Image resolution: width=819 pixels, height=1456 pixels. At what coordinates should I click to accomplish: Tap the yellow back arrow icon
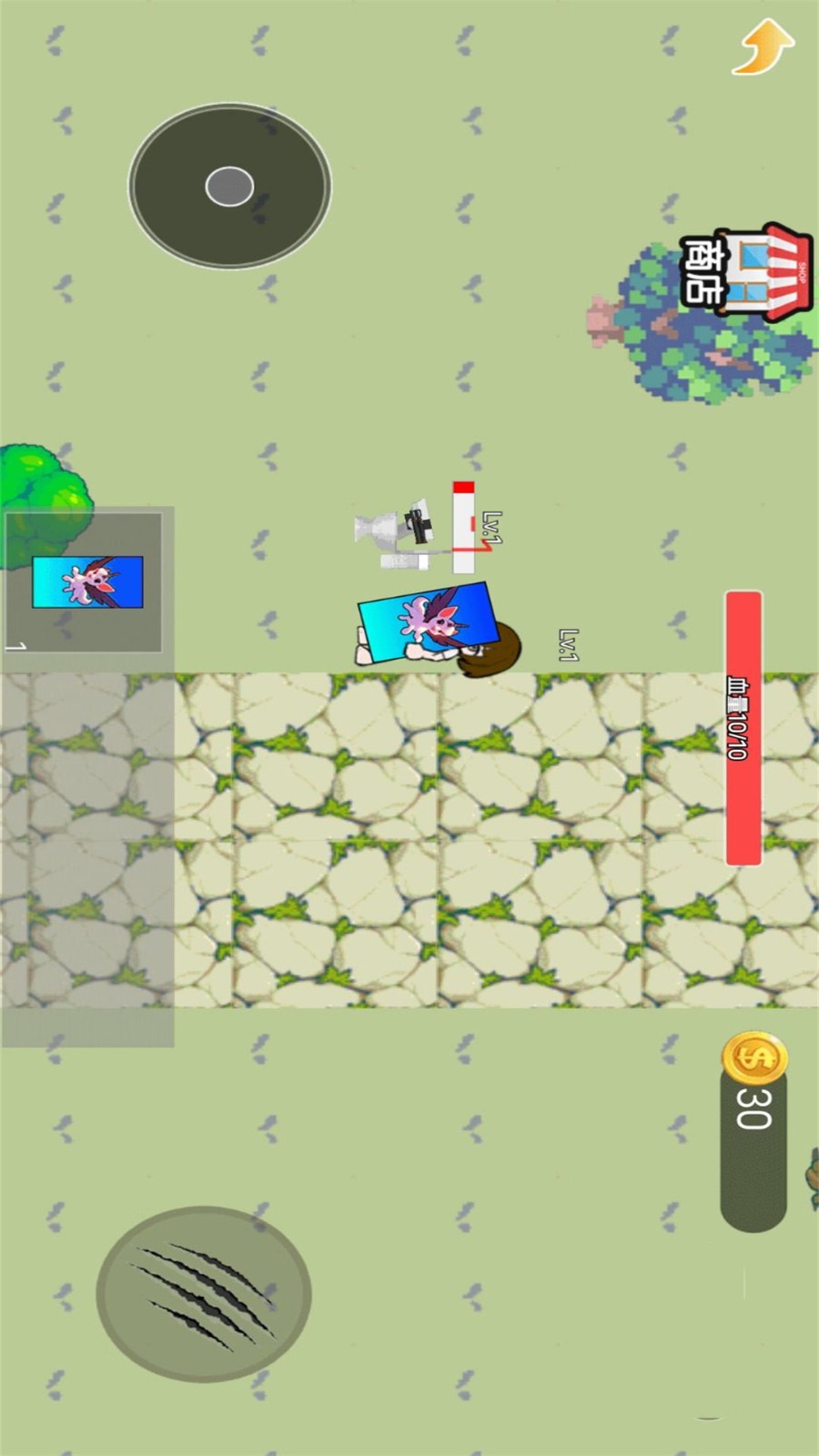[x=763, y=47]
